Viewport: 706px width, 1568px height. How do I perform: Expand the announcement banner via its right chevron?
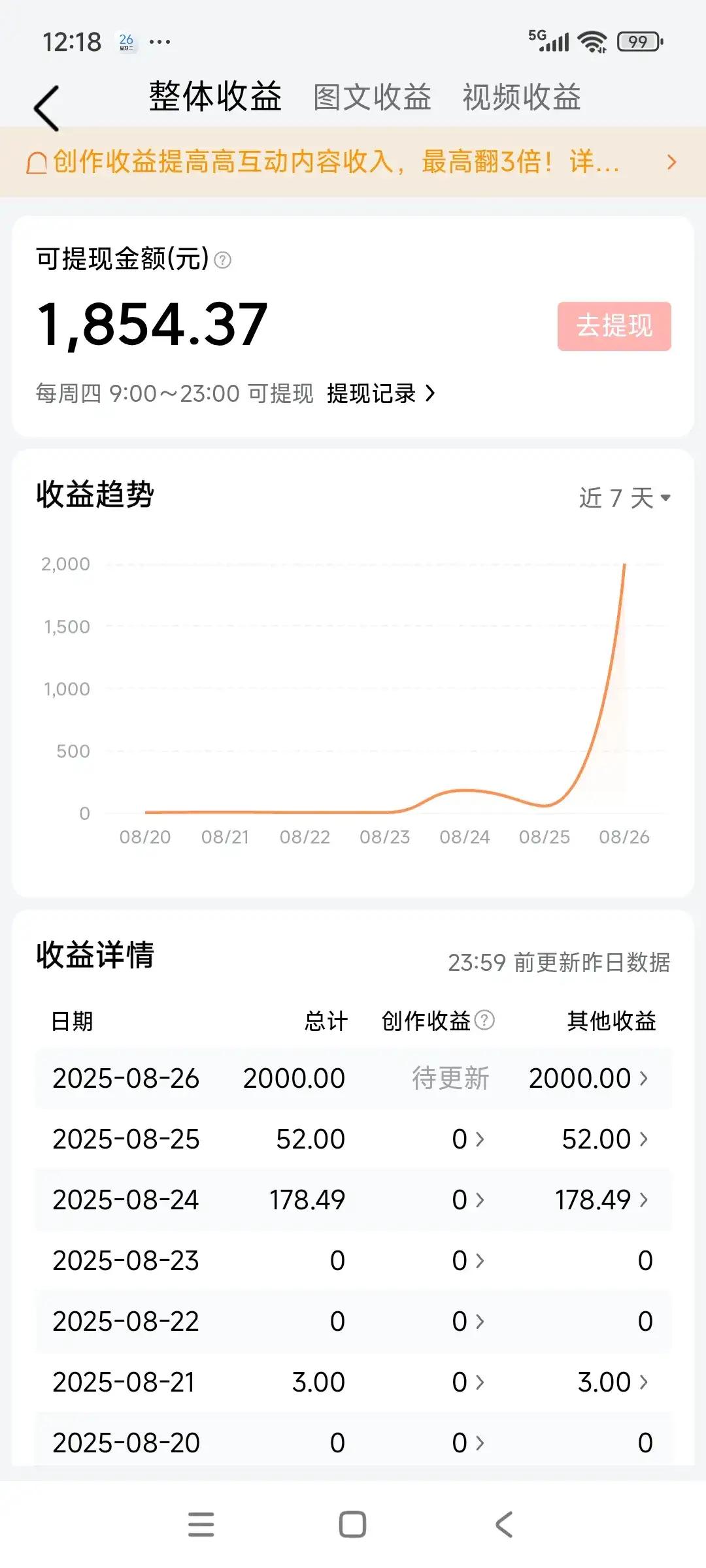point(673,162)
